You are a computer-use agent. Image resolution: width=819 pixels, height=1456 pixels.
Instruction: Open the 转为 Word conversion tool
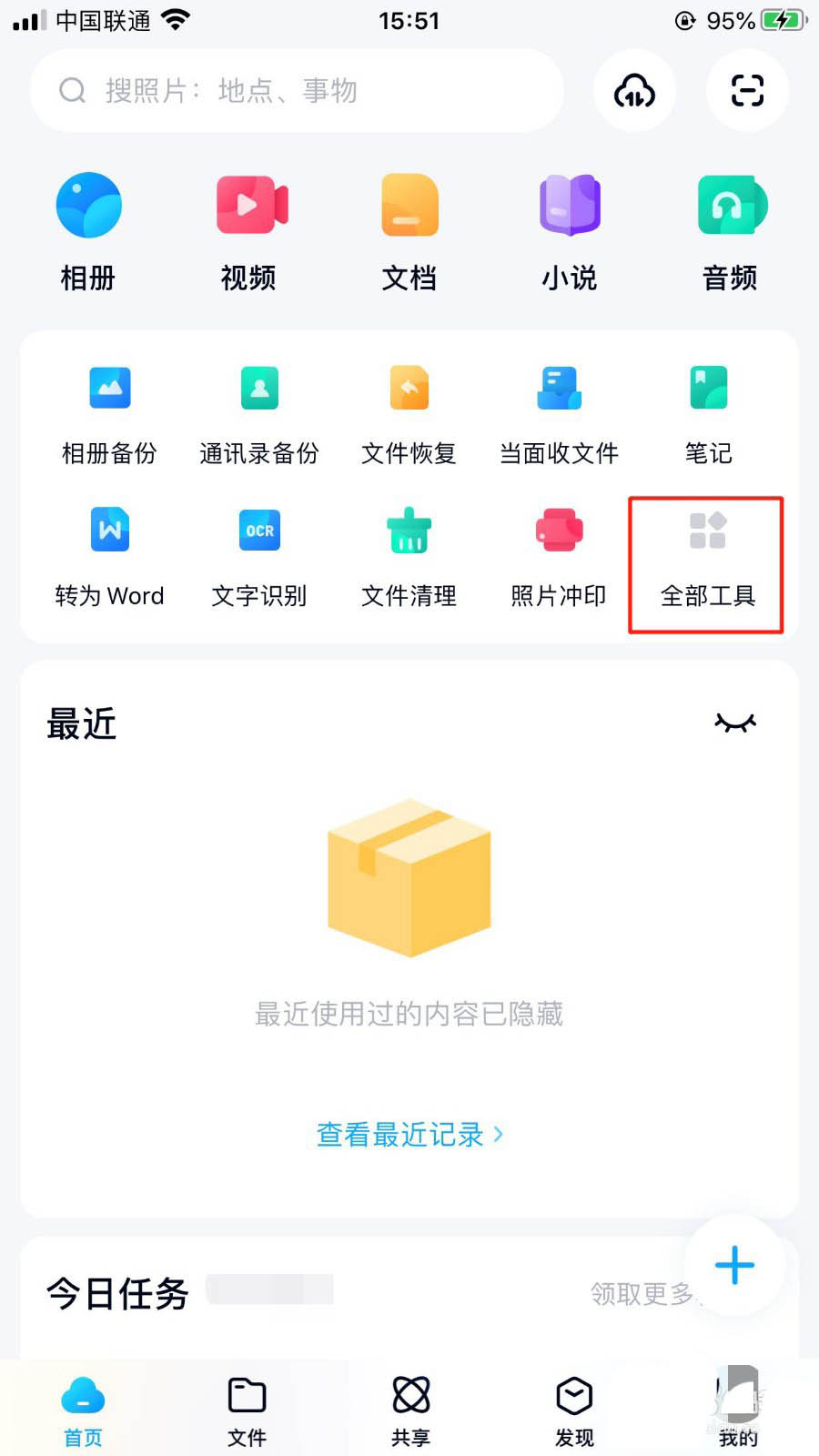pos(108,555)
